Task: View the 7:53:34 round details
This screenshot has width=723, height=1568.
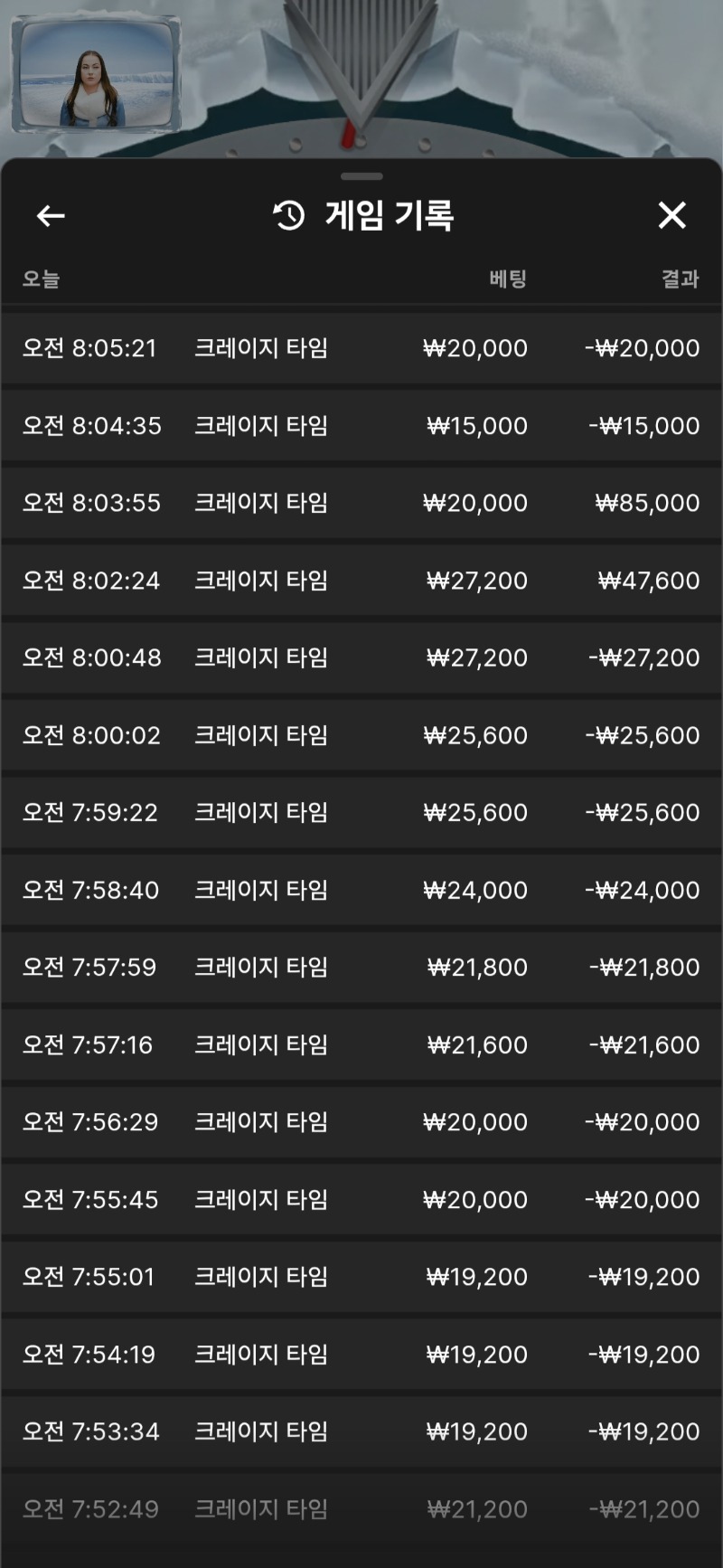Action: coord(361,1431)
